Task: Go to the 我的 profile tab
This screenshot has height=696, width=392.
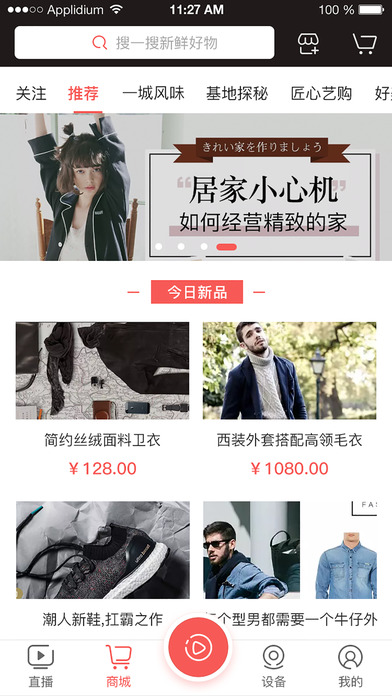Action: coord(350,666)
